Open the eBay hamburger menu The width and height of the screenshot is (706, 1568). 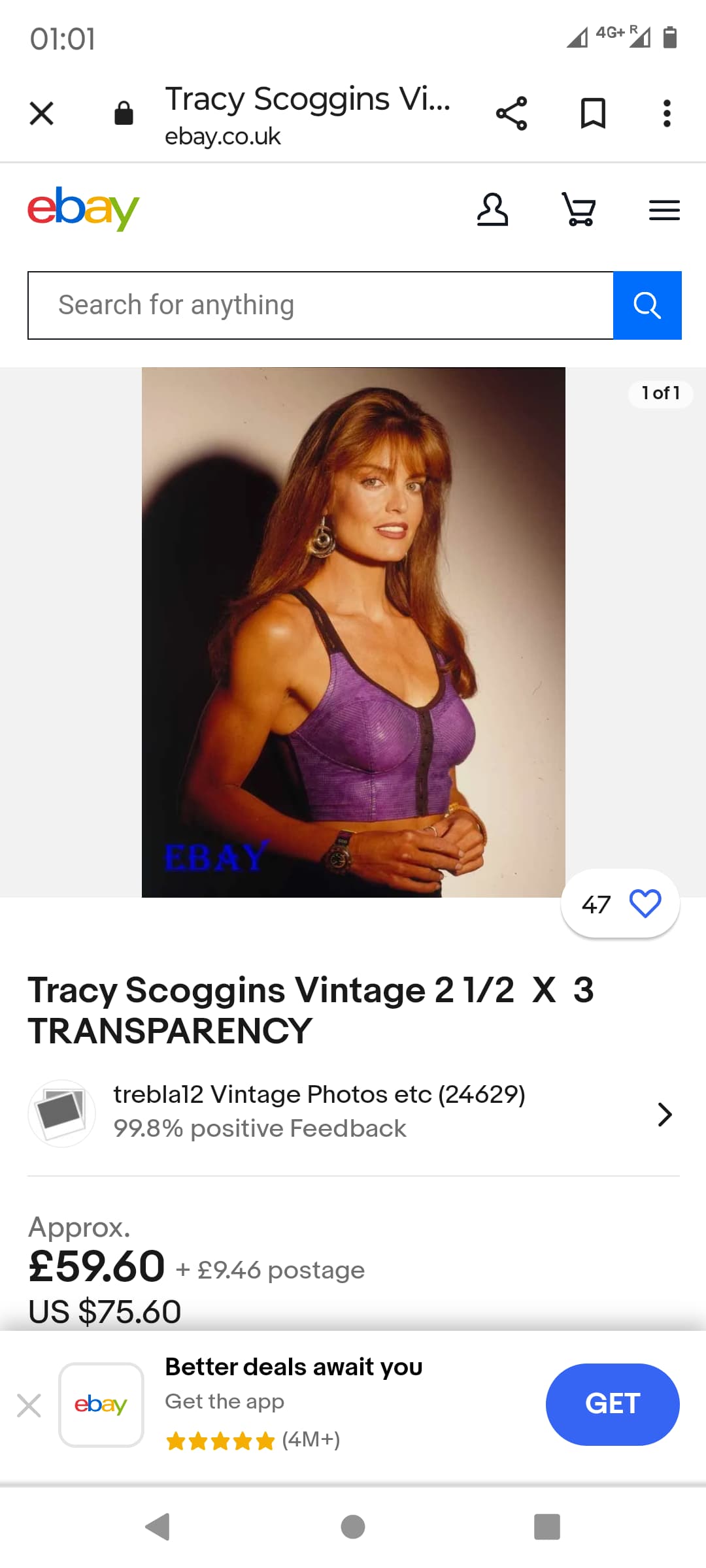(664, 210)
